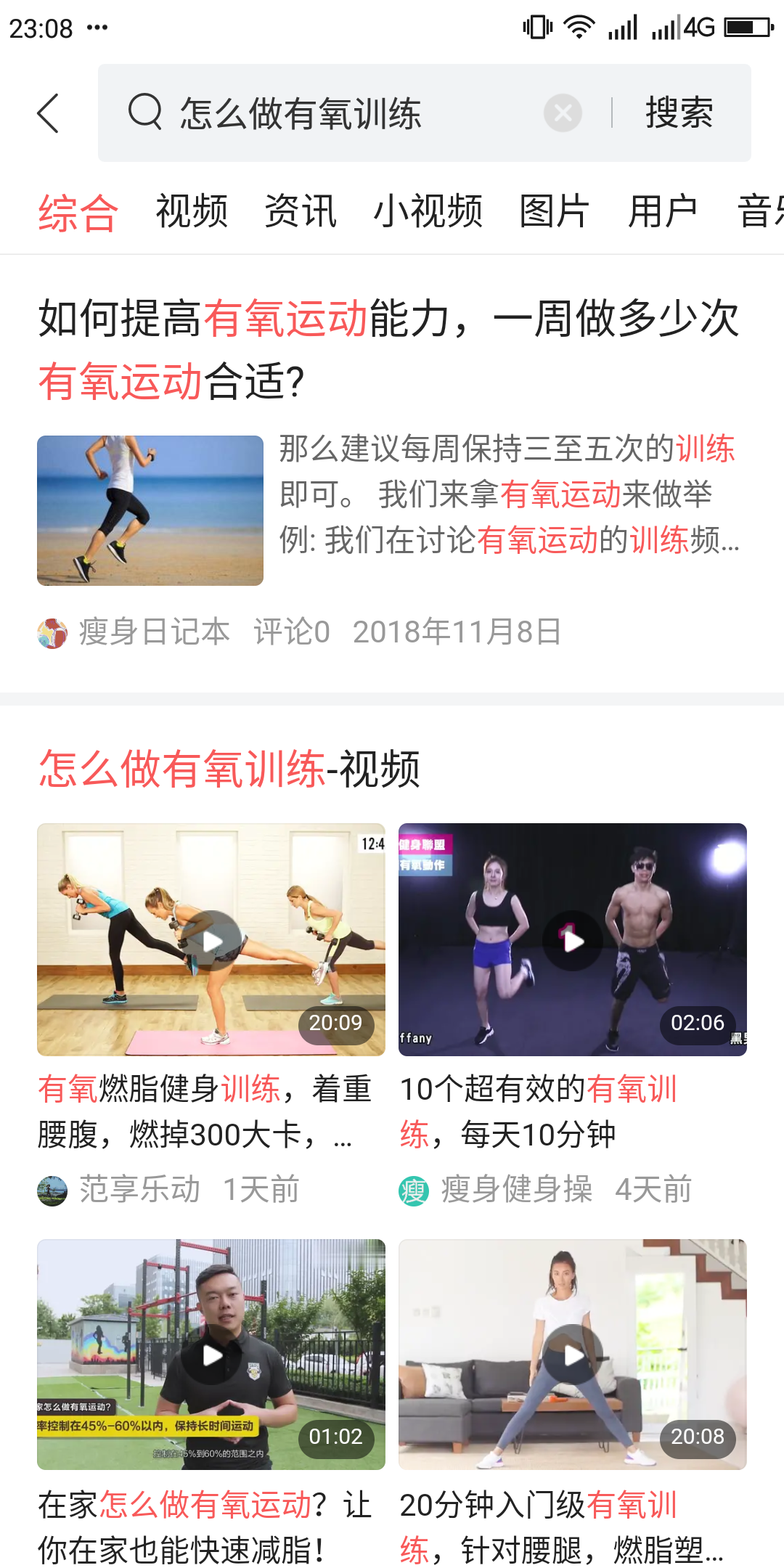Tap the magnifier search icon
Screen dimensions: 784x1568
(144, 113)
